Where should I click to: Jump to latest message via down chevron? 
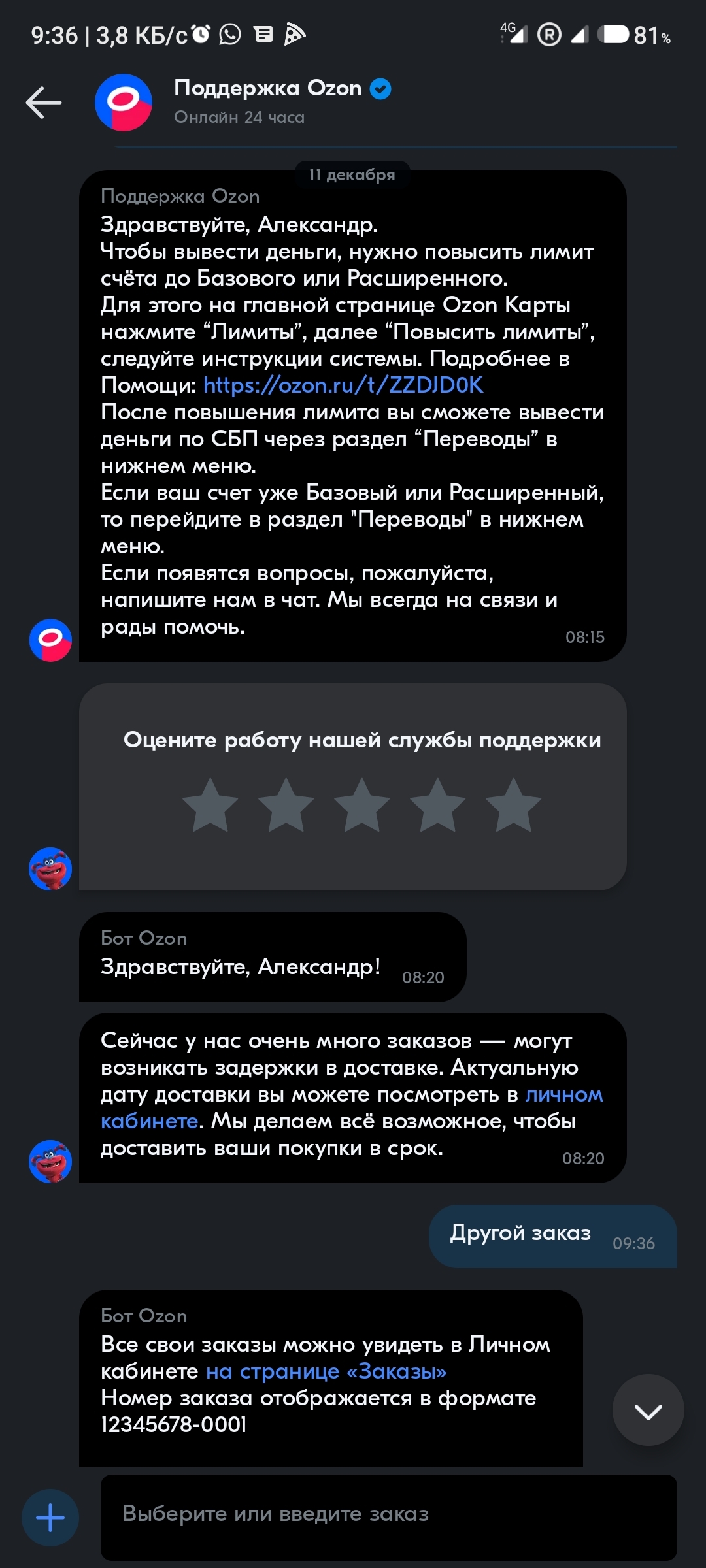[x=648, y=1412]
